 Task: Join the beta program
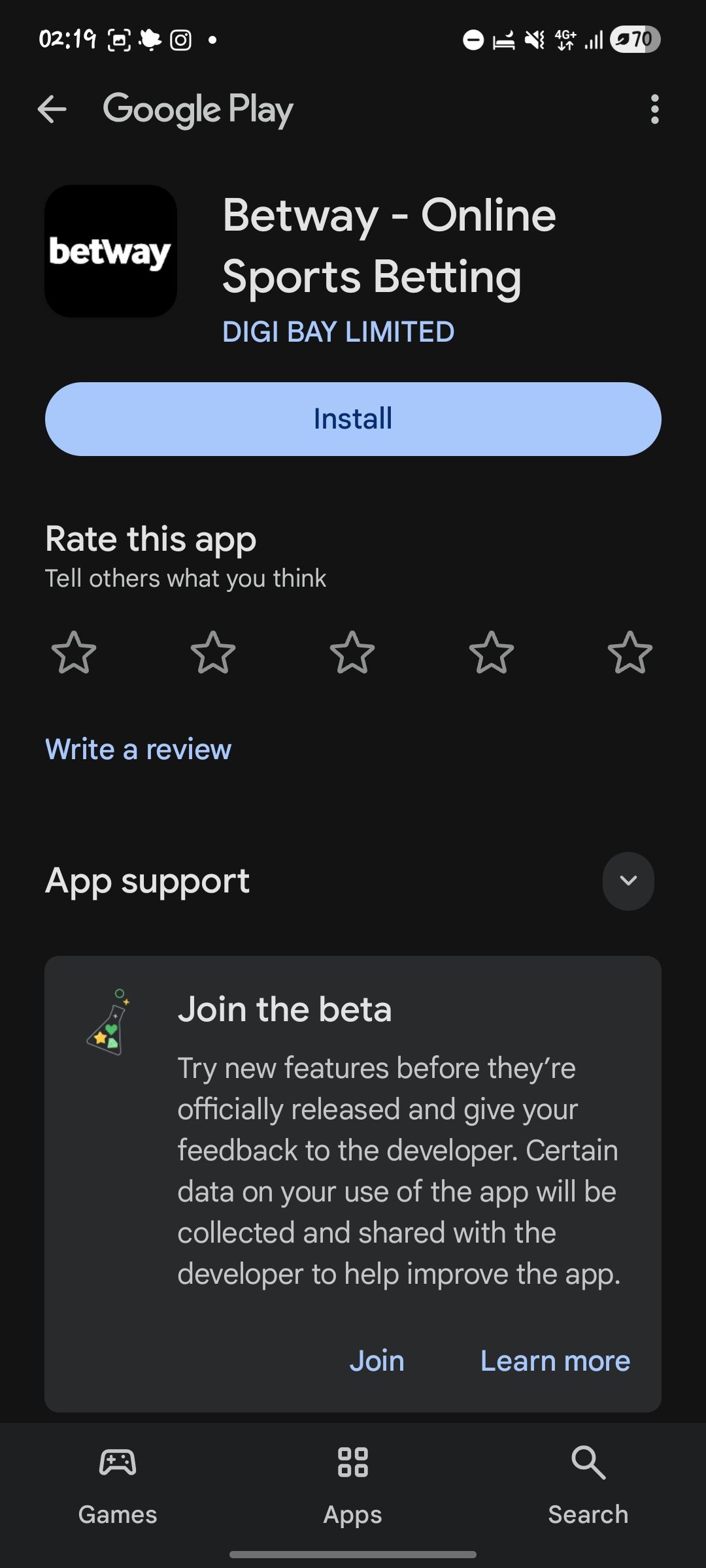[x=377, y=1361]
